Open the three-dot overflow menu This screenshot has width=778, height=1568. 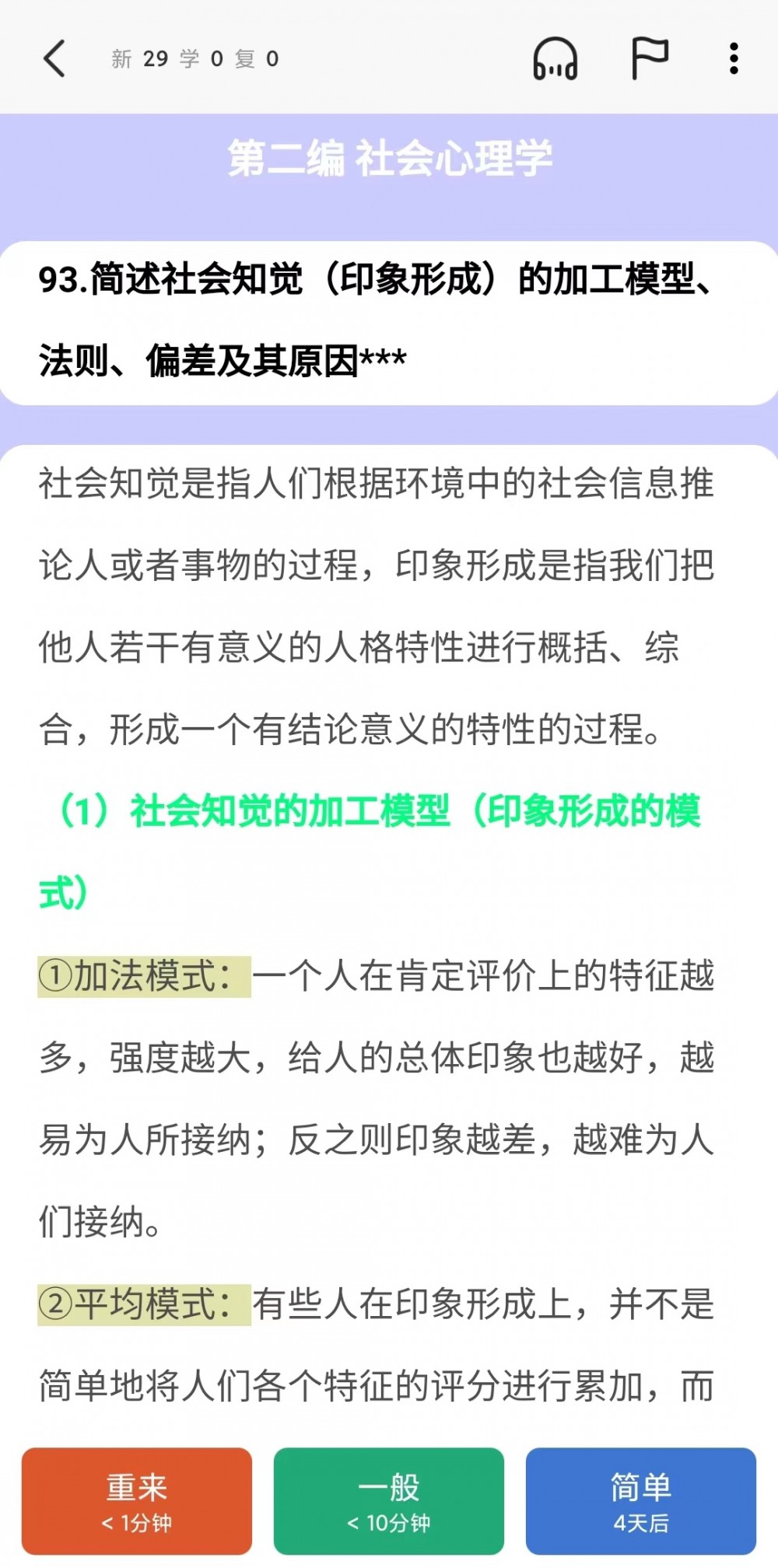point(734,59)
